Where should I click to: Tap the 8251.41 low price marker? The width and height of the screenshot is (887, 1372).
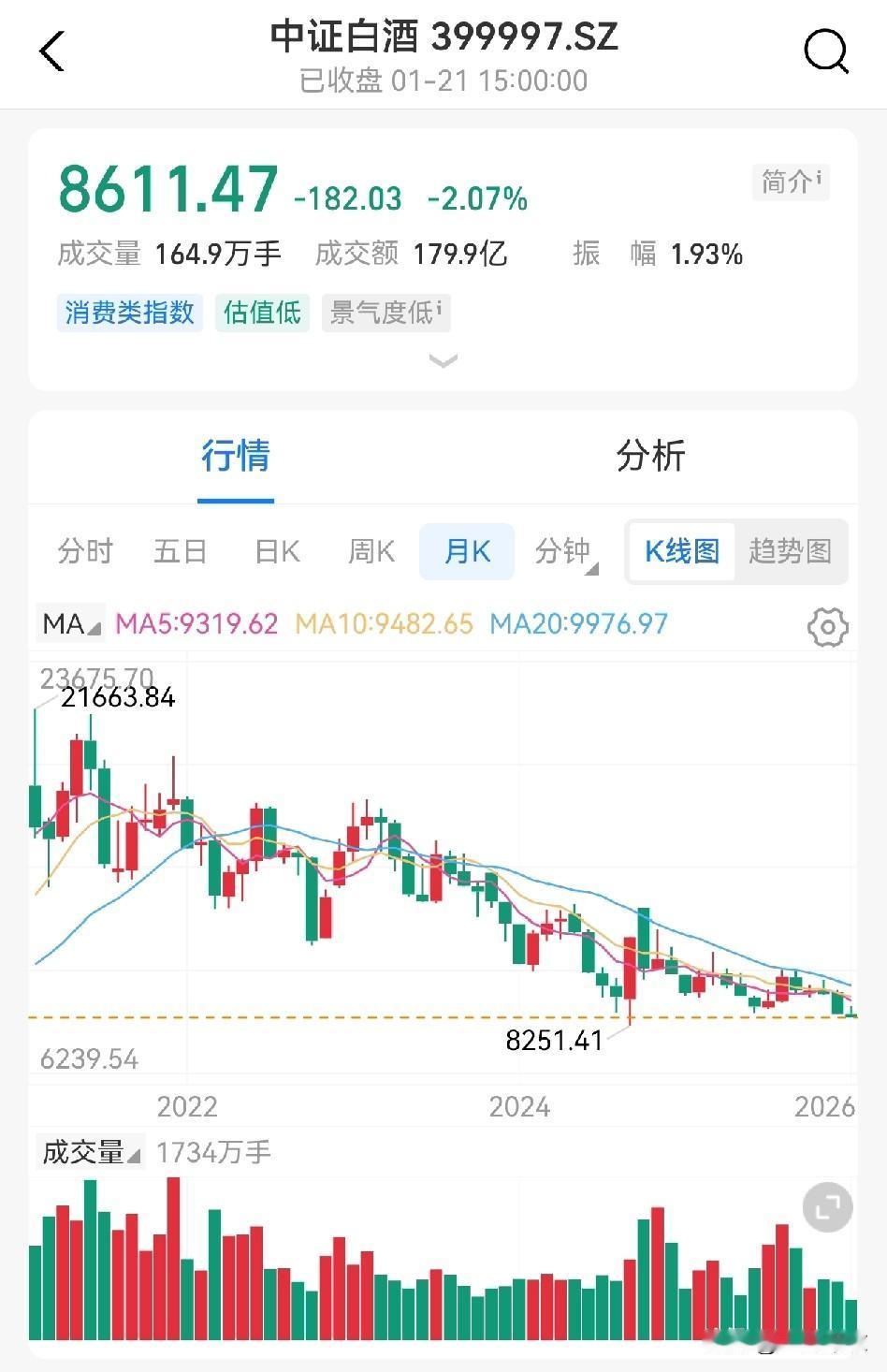(x=554, y=1039)
